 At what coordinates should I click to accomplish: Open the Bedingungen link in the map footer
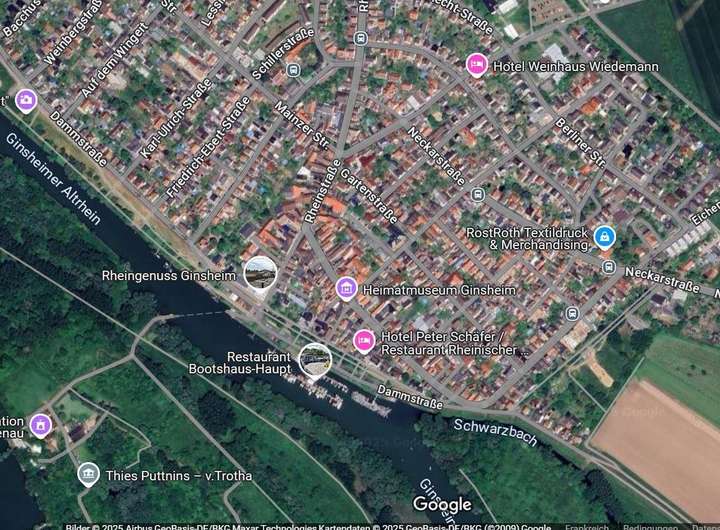pos(649,526)
